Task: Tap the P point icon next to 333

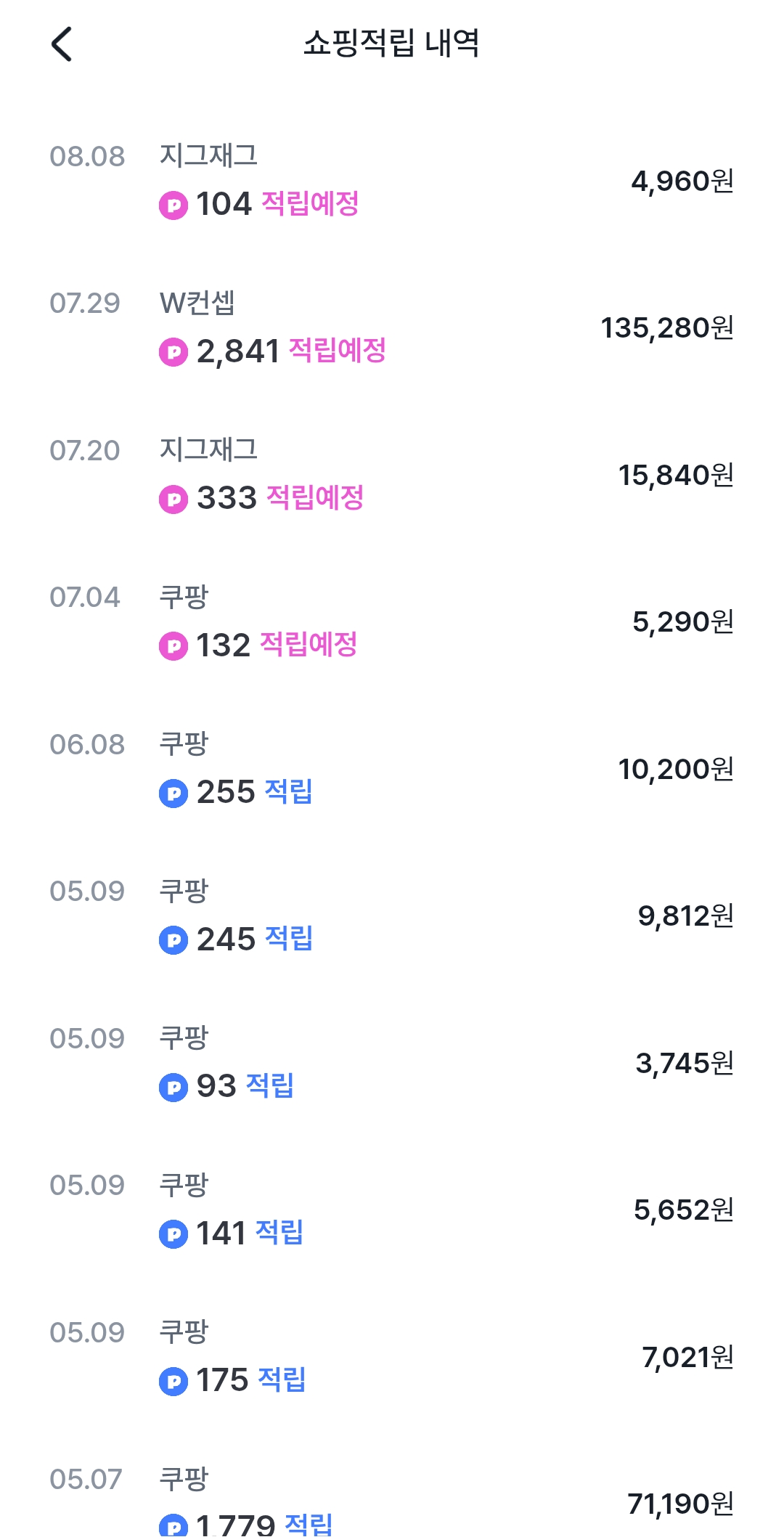Action: (x=176, y=499)
